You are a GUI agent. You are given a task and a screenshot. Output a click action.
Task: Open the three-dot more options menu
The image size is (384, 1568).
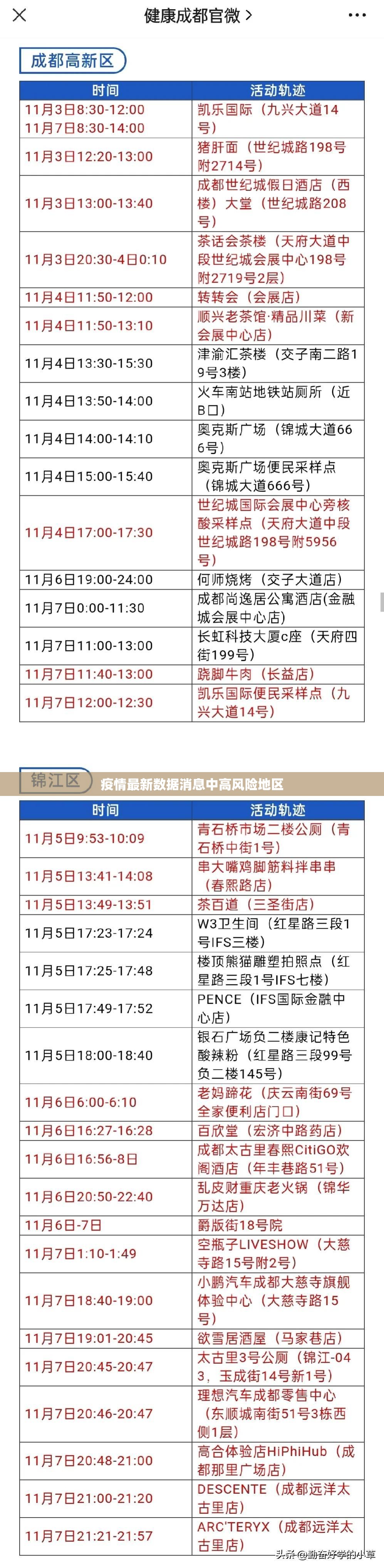coord(357,15)
